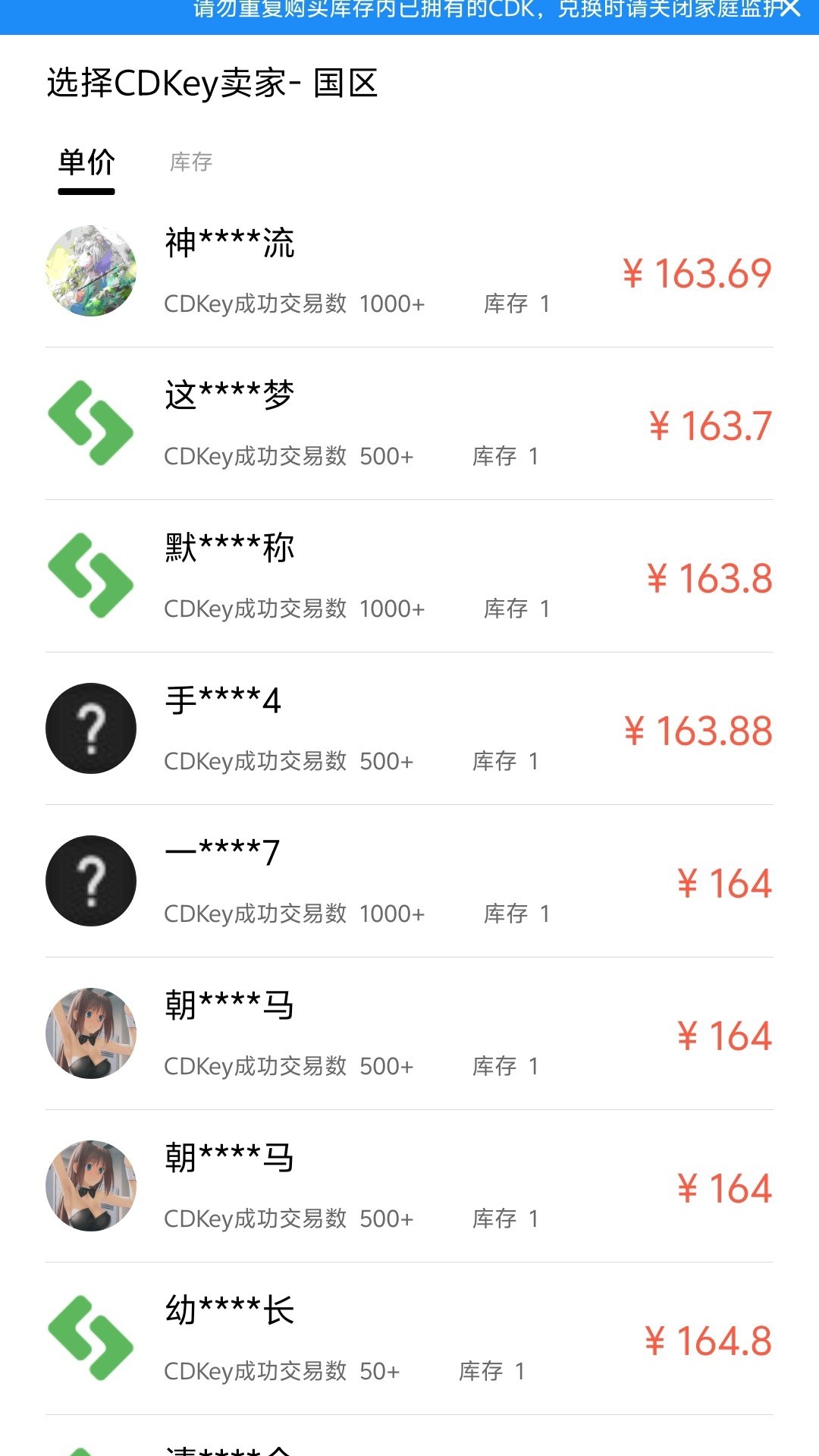Select seller 神****流 at ¥163.69
Viewport: 819px width, 1456px height.
pyautogui.click(x=409, y=272)
